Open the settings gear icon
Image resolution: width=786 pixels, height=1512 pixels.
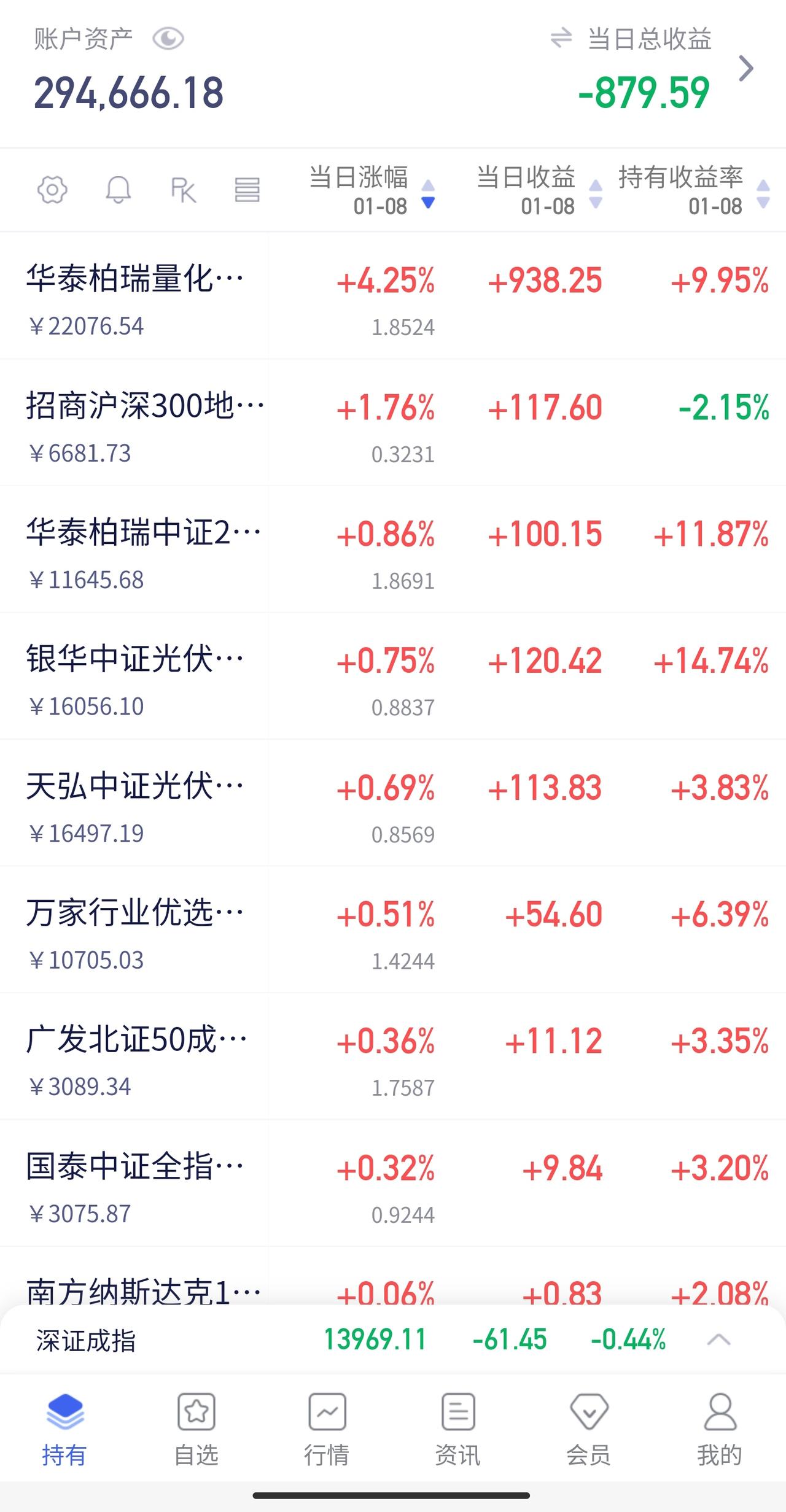pos(52,190)
